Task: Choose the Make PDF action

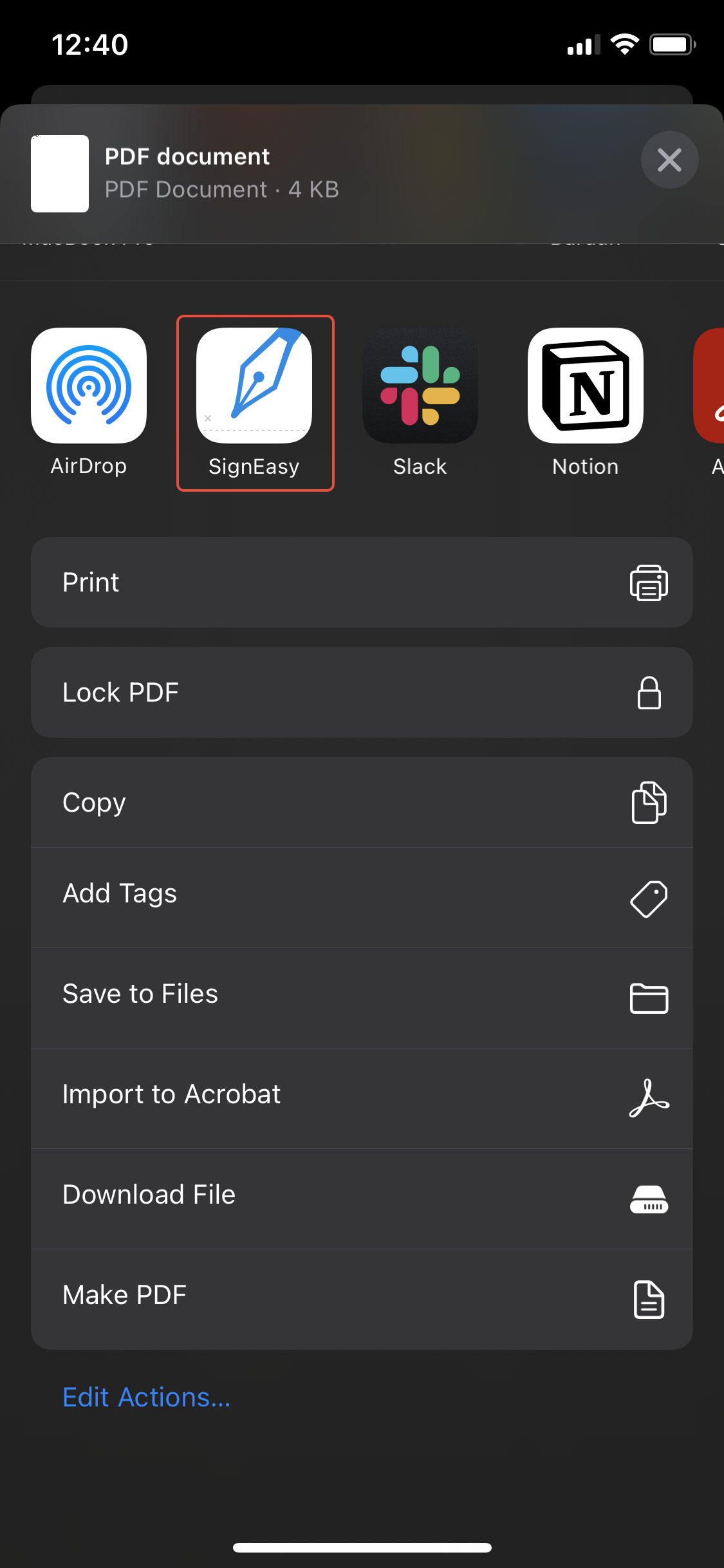Action: click(362, 1300)
